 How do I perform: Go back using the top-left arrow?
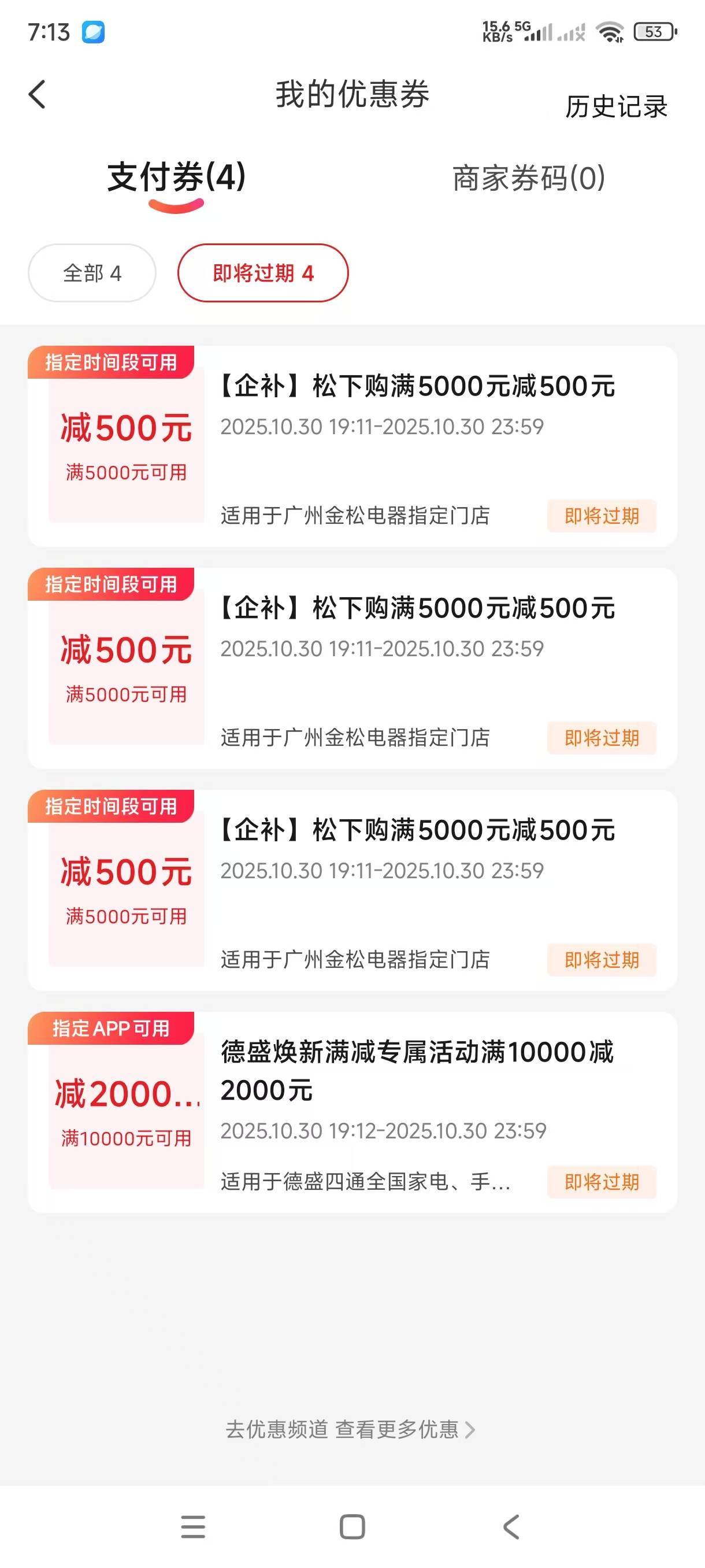pos(37,95)
